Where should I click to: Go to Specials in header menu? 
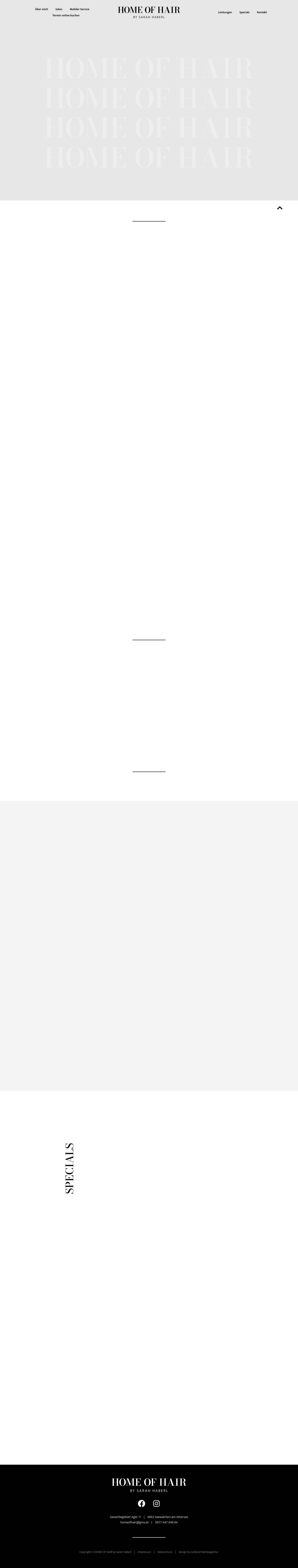click(x=244, y=12)
